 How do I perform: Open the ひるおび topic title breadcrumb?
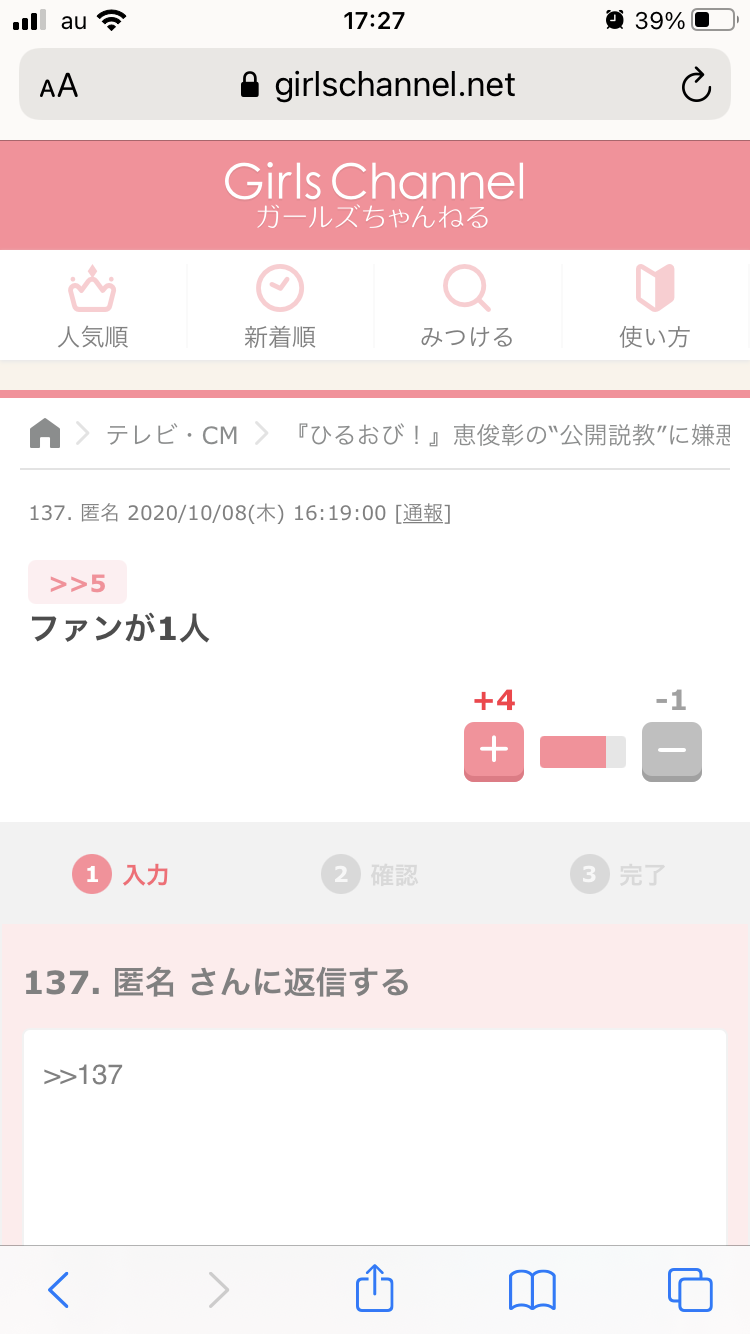(514, 435)
